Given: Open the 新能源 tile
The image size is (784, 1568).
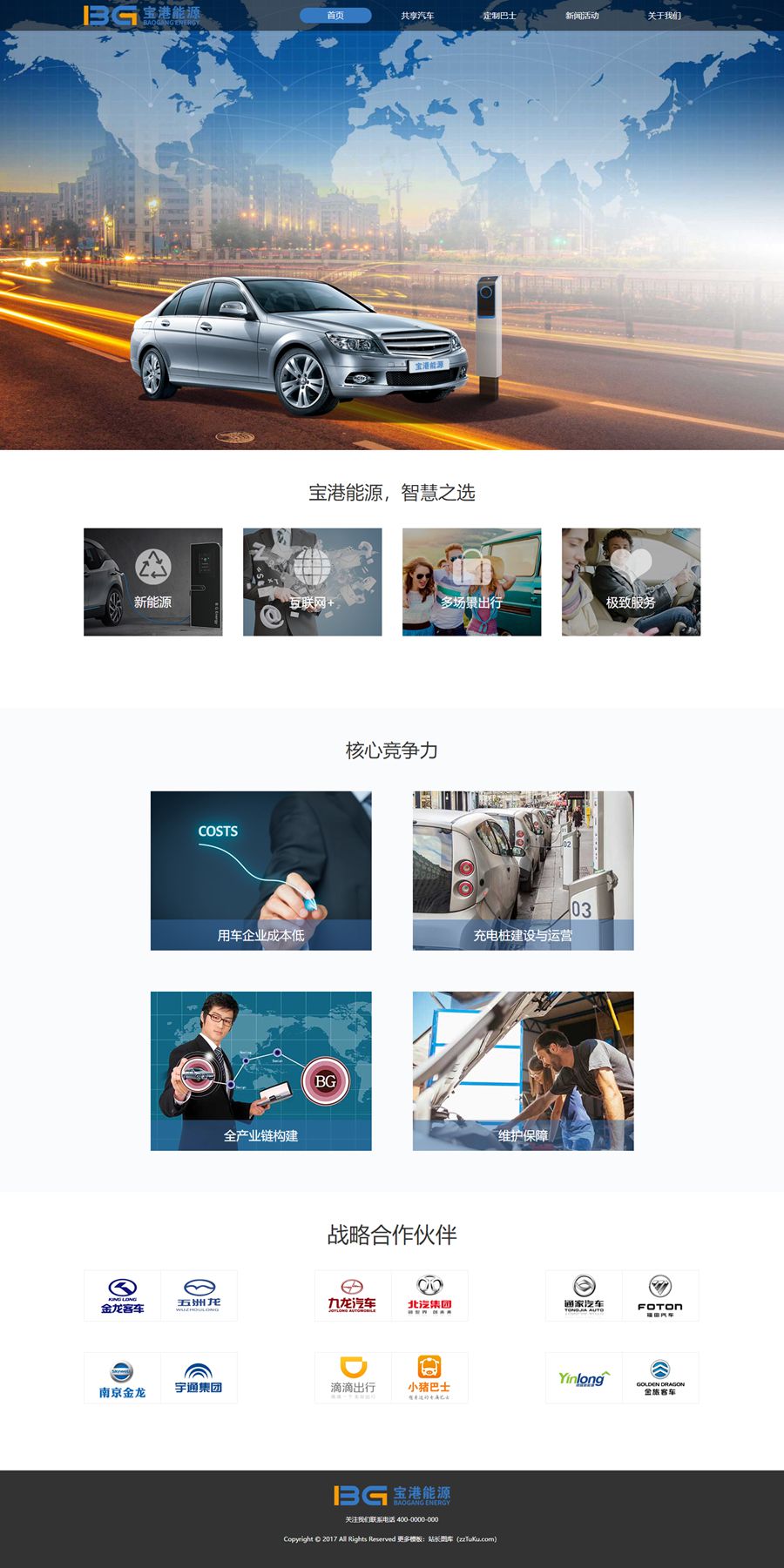Looking at the screenshot, I should click(152, 582).
